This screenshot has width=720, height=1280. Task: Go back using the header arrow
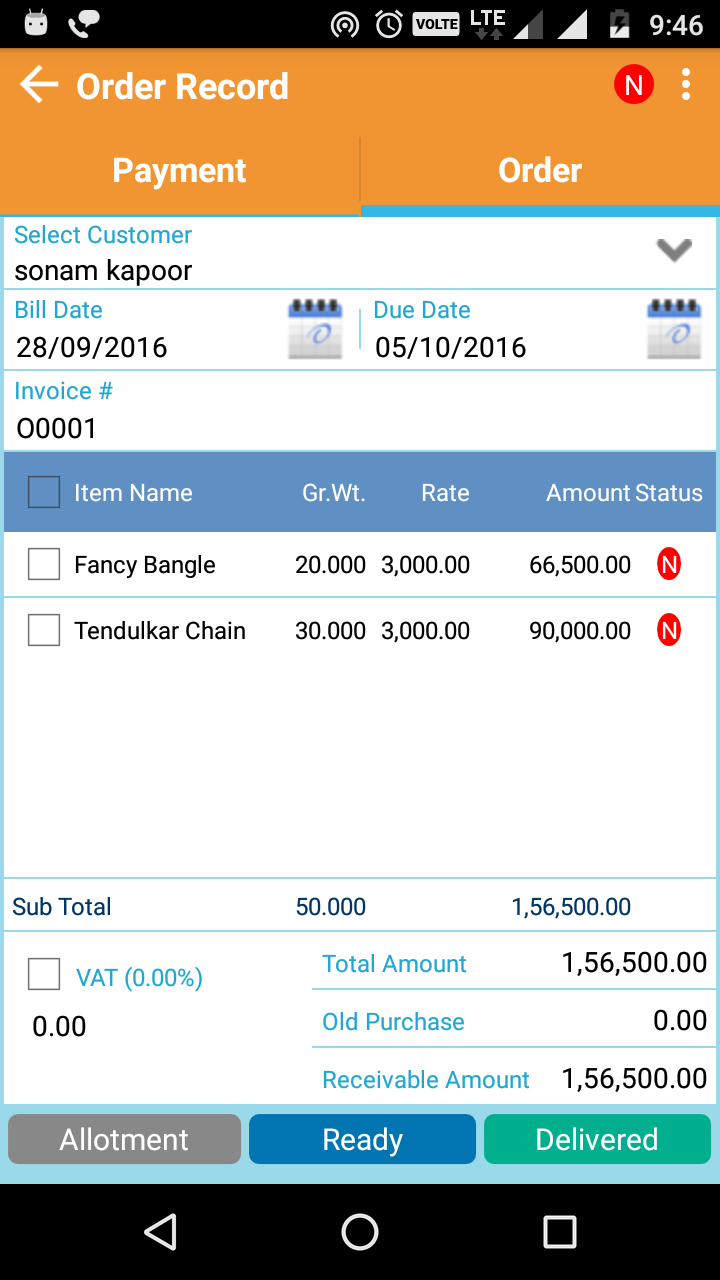40,86
